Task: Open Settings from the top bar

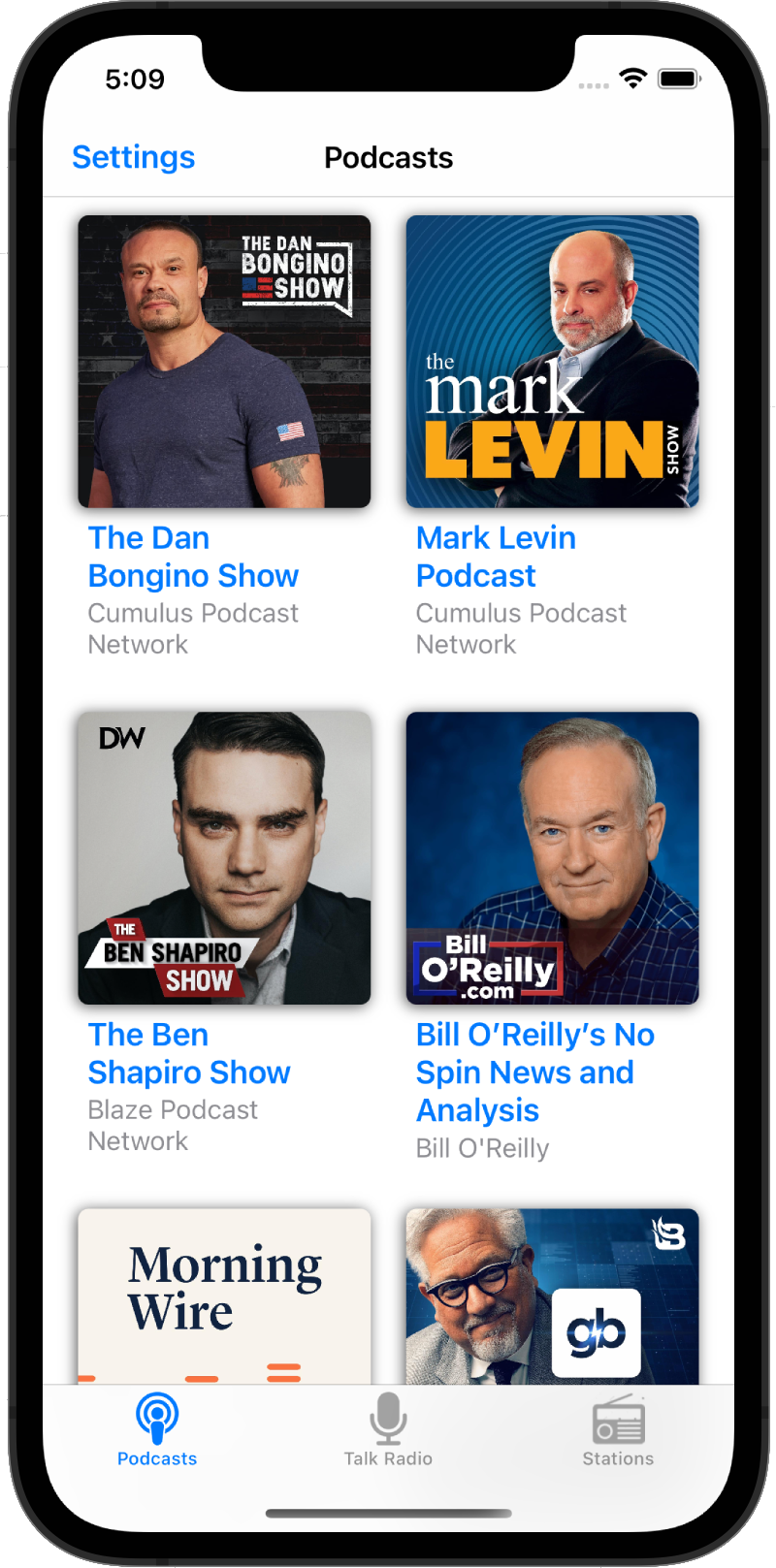Action: click(x=133, y=157)
